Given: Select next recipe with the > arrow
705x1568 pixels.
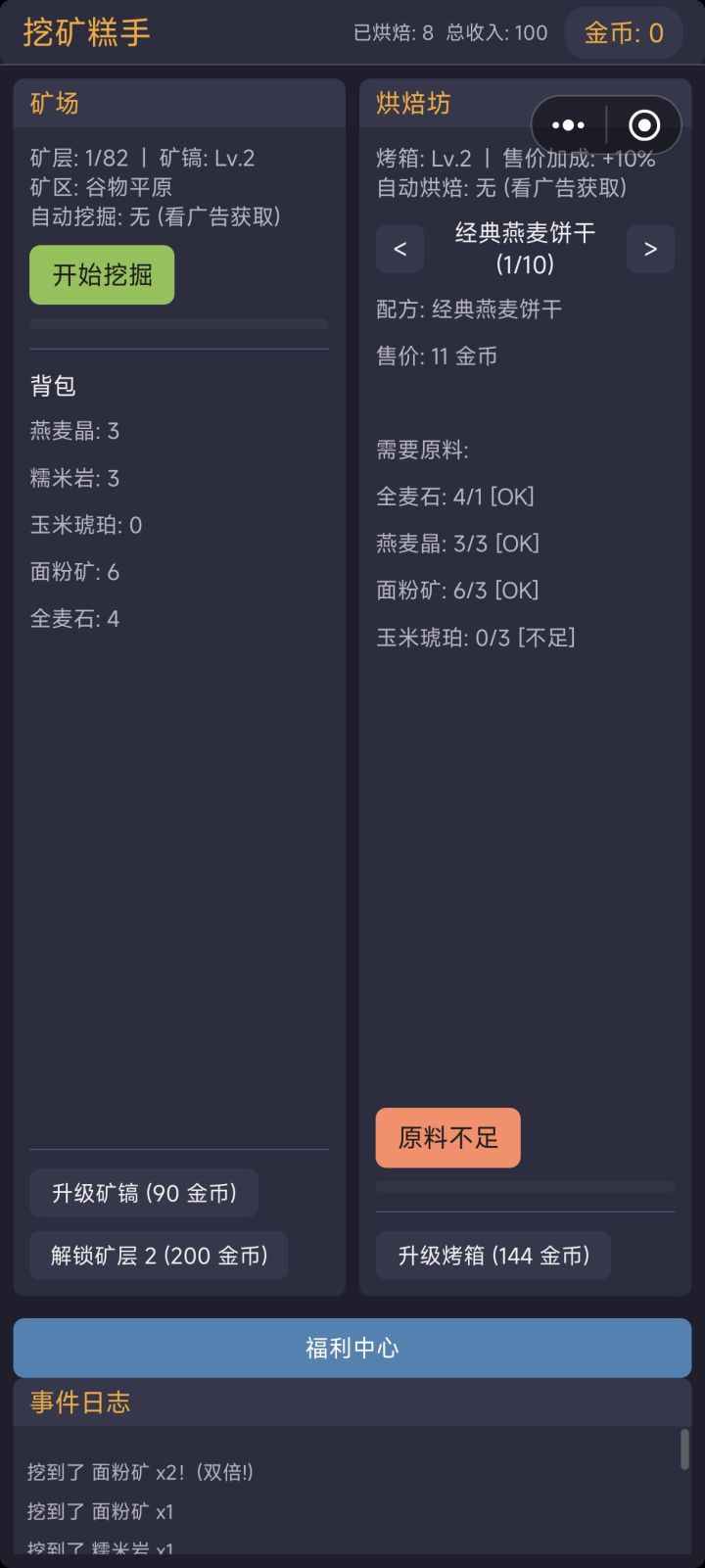Looking at the screenshot, I should (x=650, y=249).
